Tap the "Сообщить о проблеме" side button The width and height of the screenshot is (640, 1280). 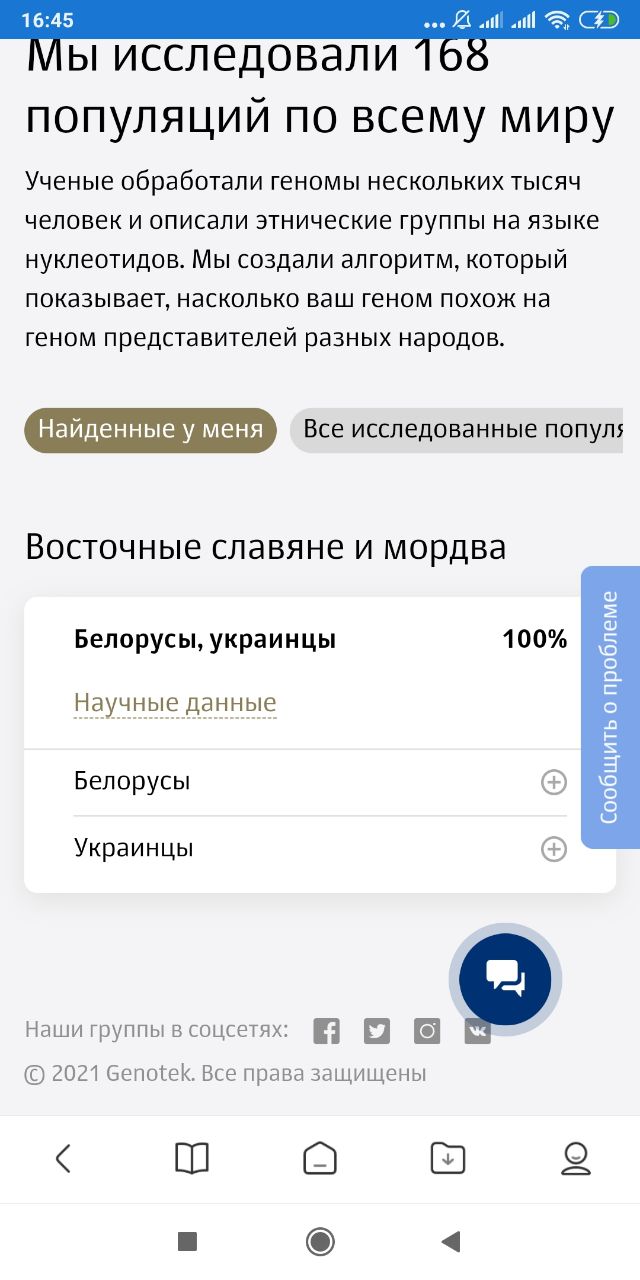pos(609,707)
